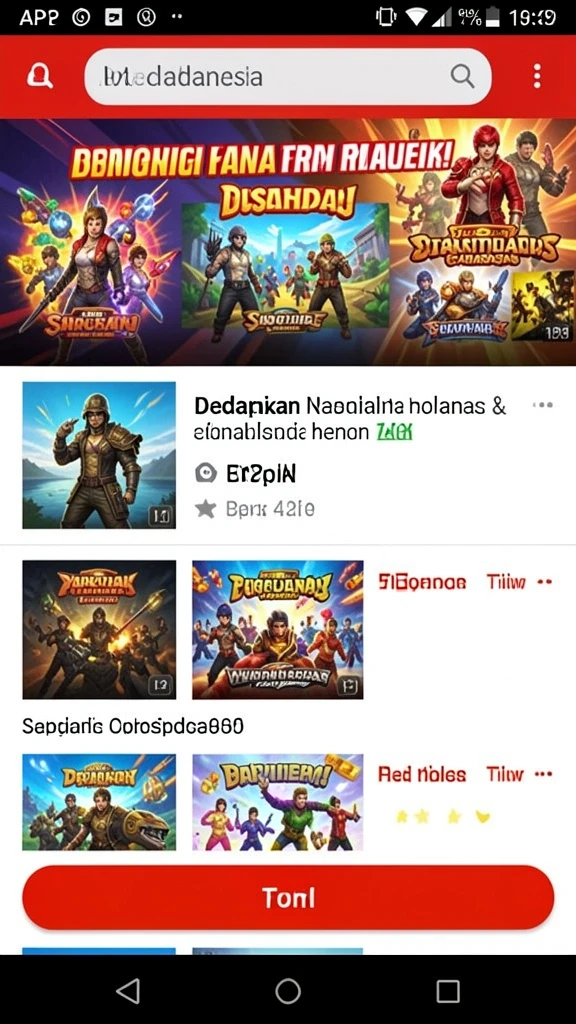
Task: Open the three-dot menu beside Red nóles
Action: (x=543, y=775)
